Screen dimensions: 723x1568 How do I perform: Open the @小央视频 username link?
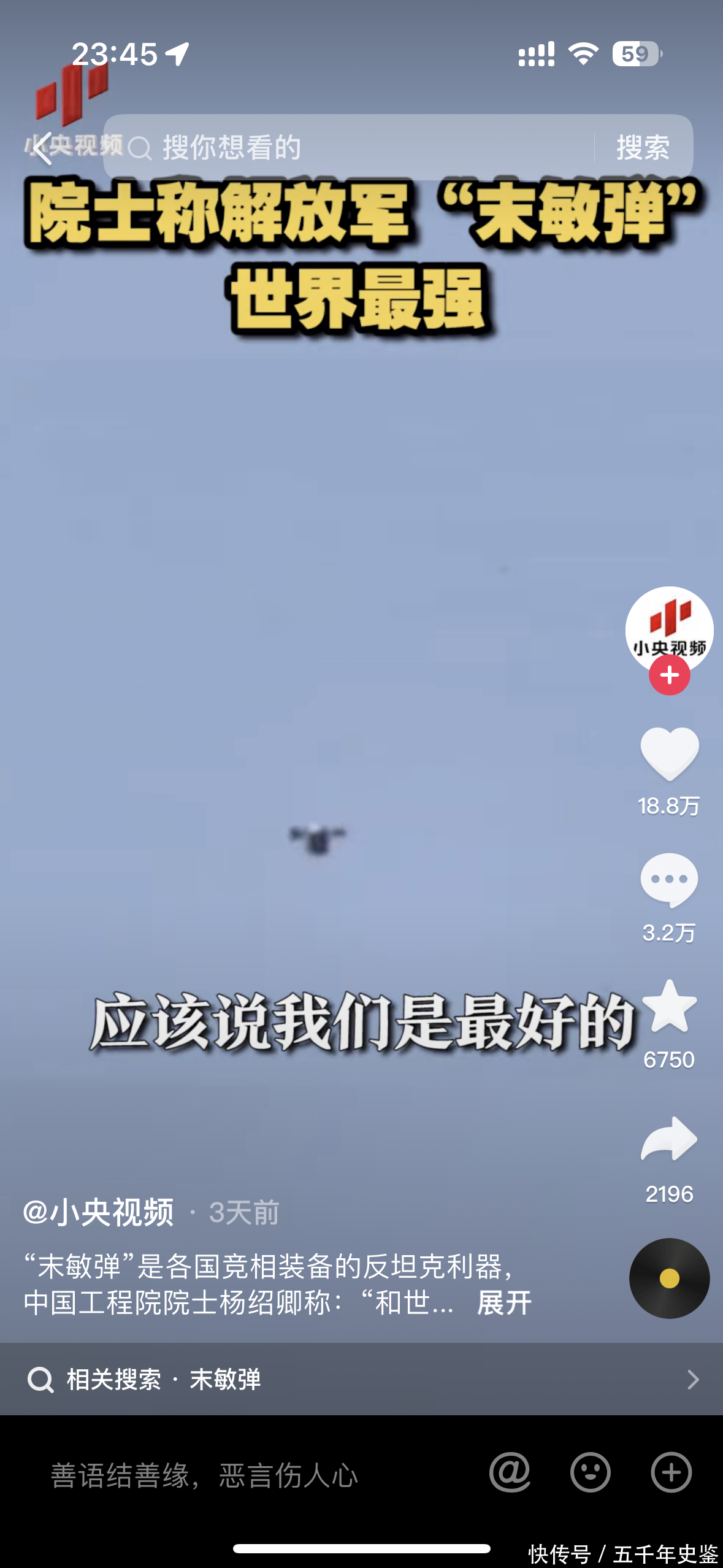(99, 1213)
